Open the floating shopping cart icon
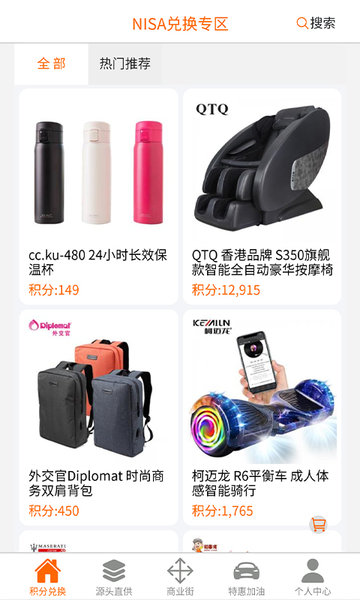This screenshot has width=360, height=600. point(318,524)
